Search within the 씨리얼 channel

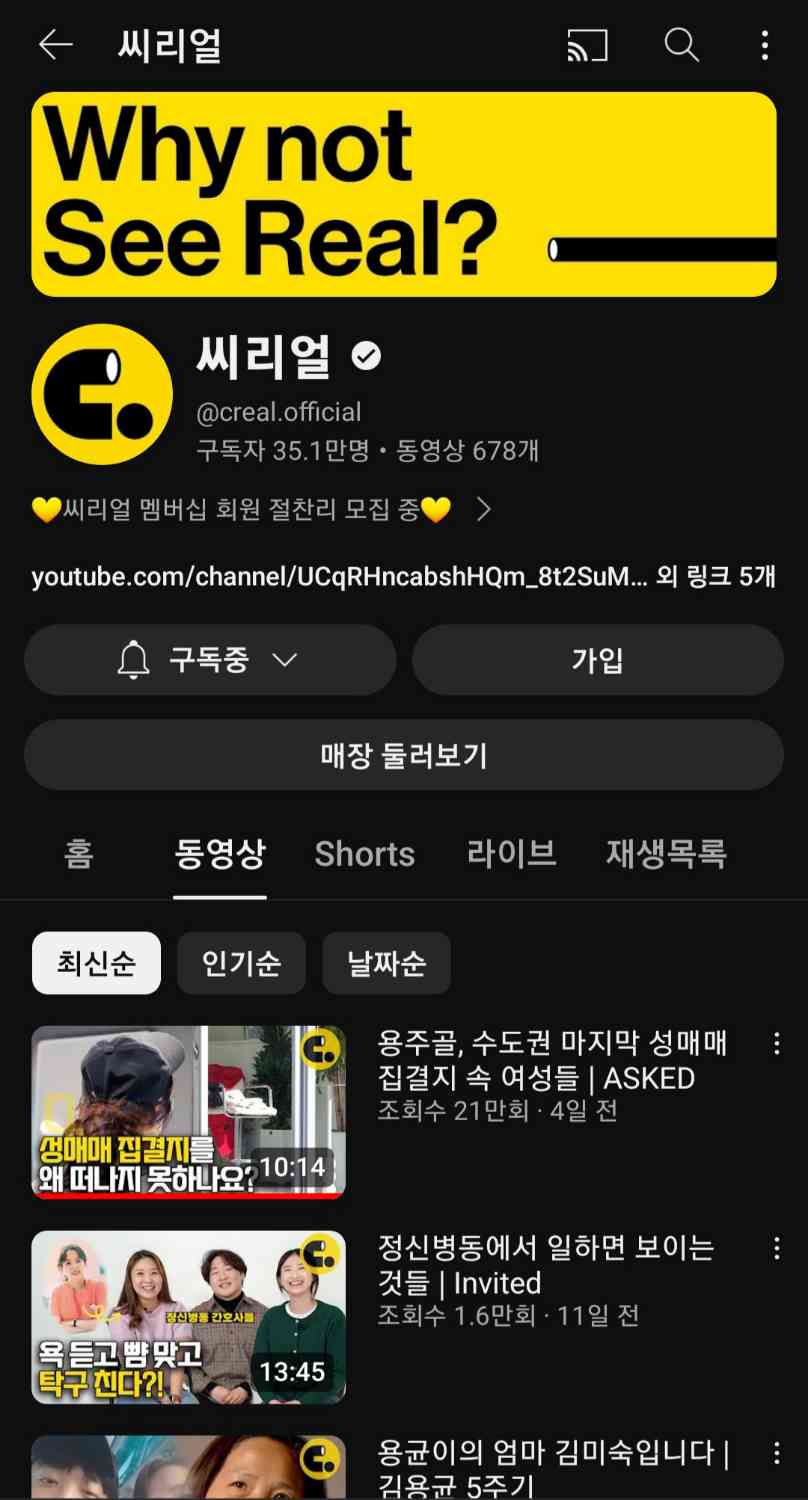(681, 45)
